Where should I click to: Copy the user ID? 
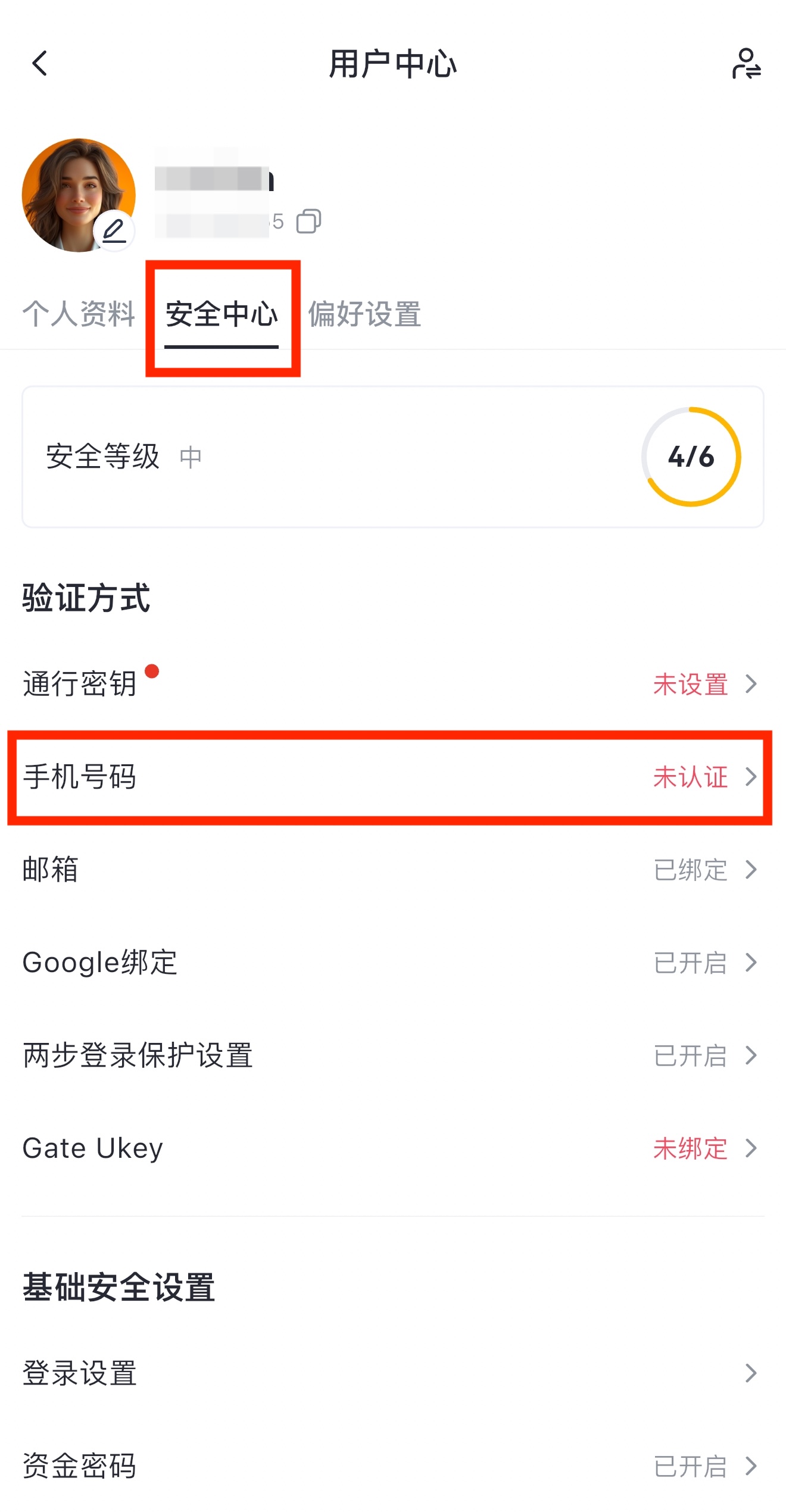[308, 221]
